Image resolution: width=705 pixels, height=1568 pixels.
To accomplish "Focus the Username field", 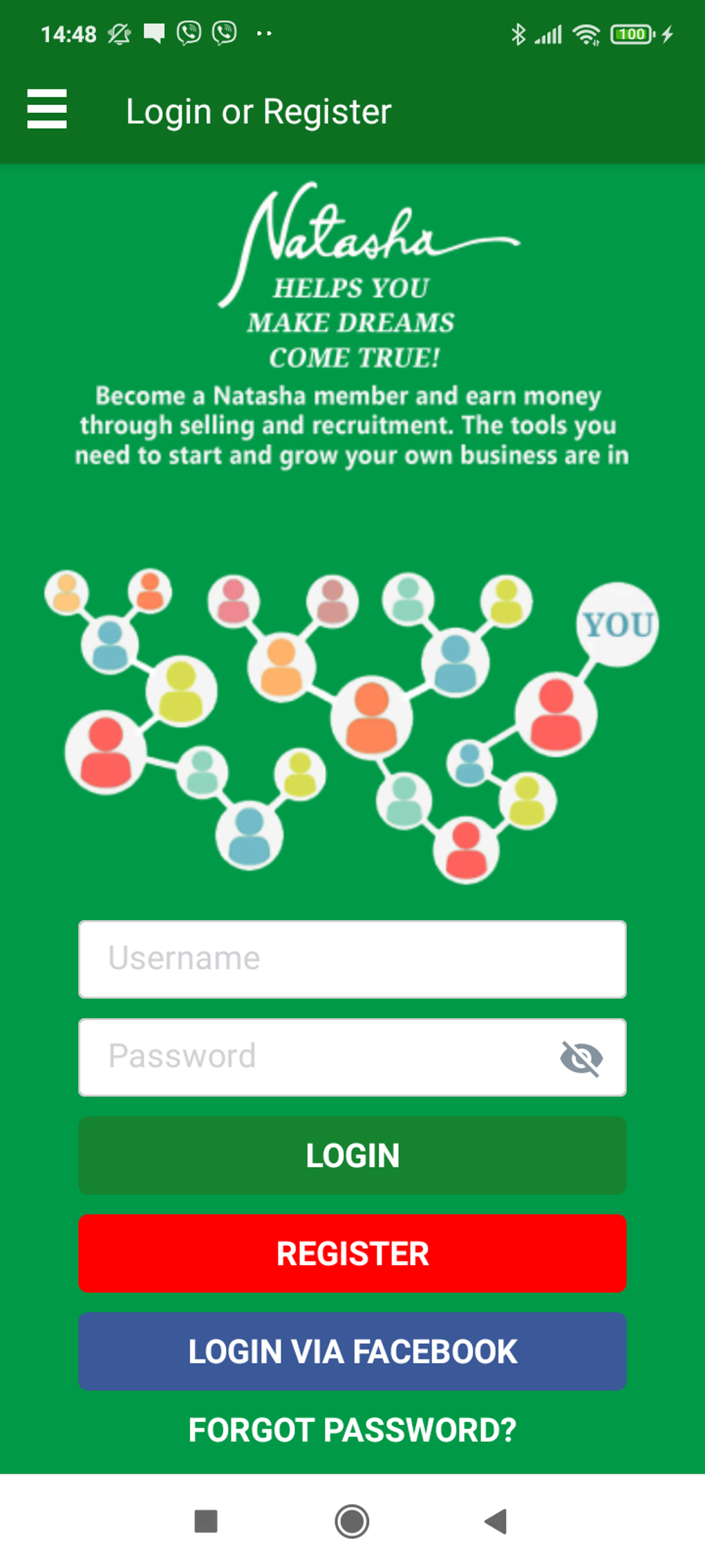I will click(x=352, y=959).
